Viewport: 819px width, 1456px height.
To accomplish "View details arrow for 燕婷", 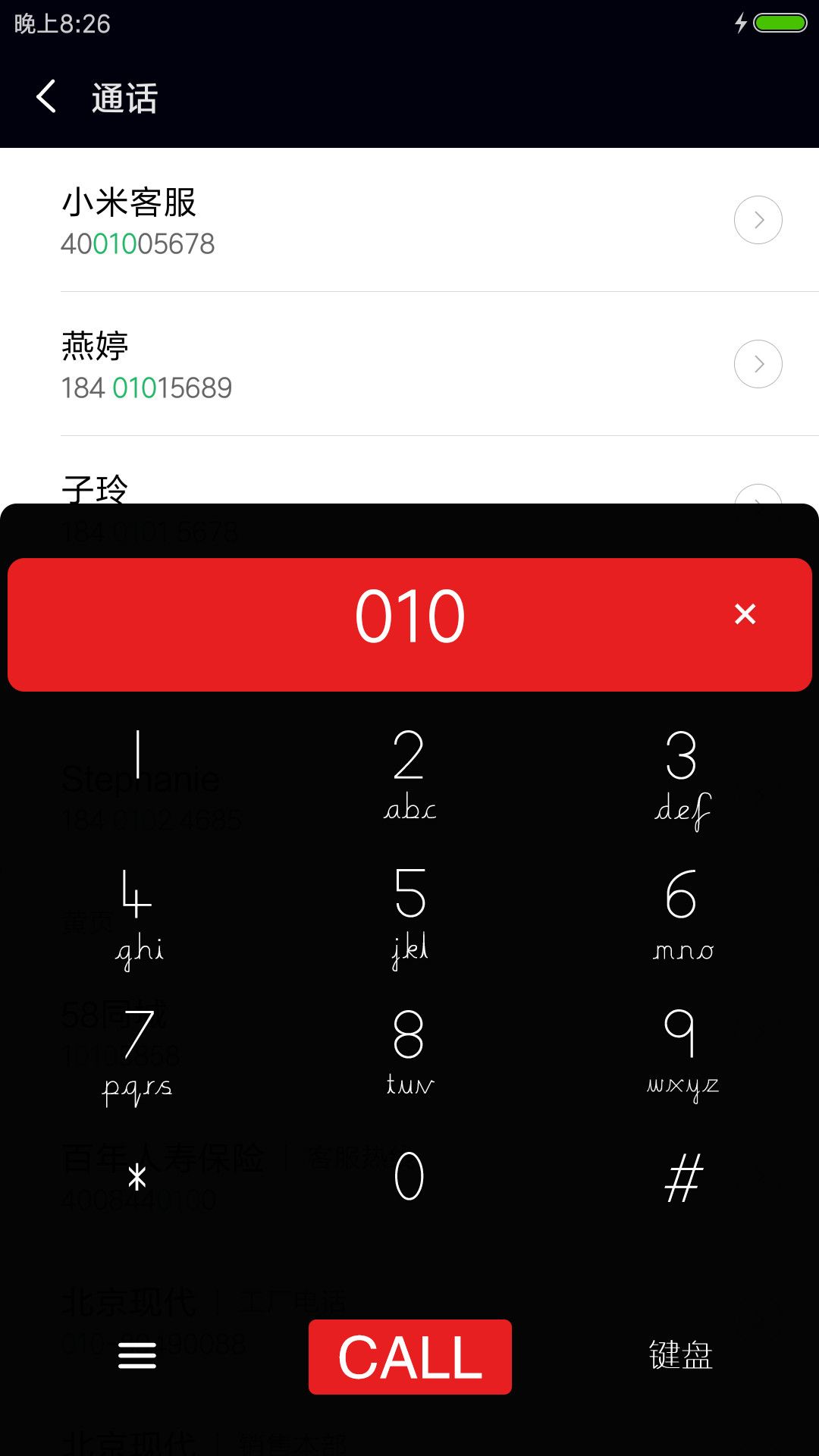I will pyautogui.click(x=758, y=364).
